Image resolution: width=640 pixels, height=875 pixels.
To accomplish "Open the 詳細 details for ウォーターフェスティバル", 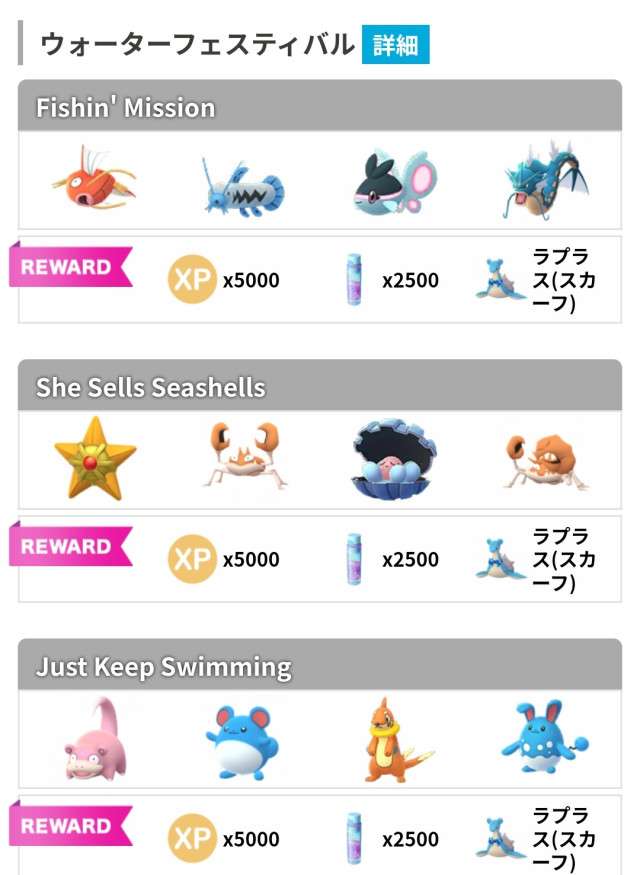I will tap(395, 45).
